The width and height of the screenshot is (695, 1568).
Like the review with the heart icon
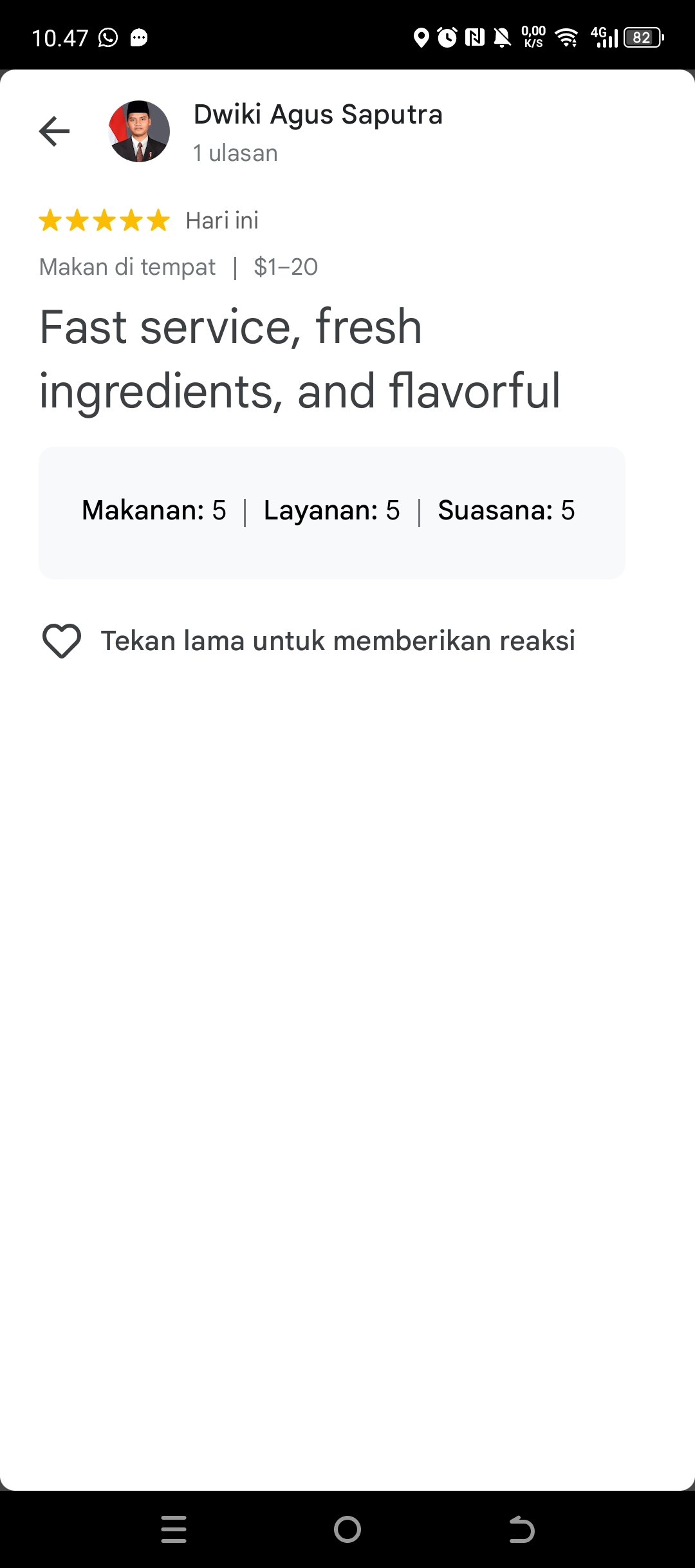(62, 641)
